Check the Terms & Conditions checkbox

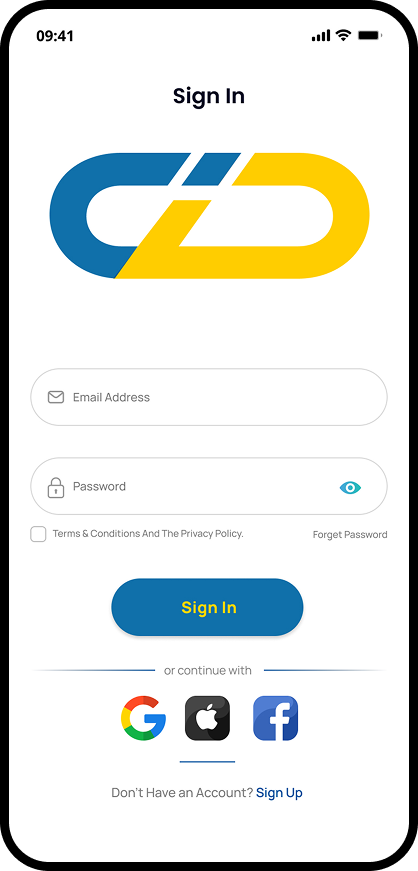(x=38, y=534)
